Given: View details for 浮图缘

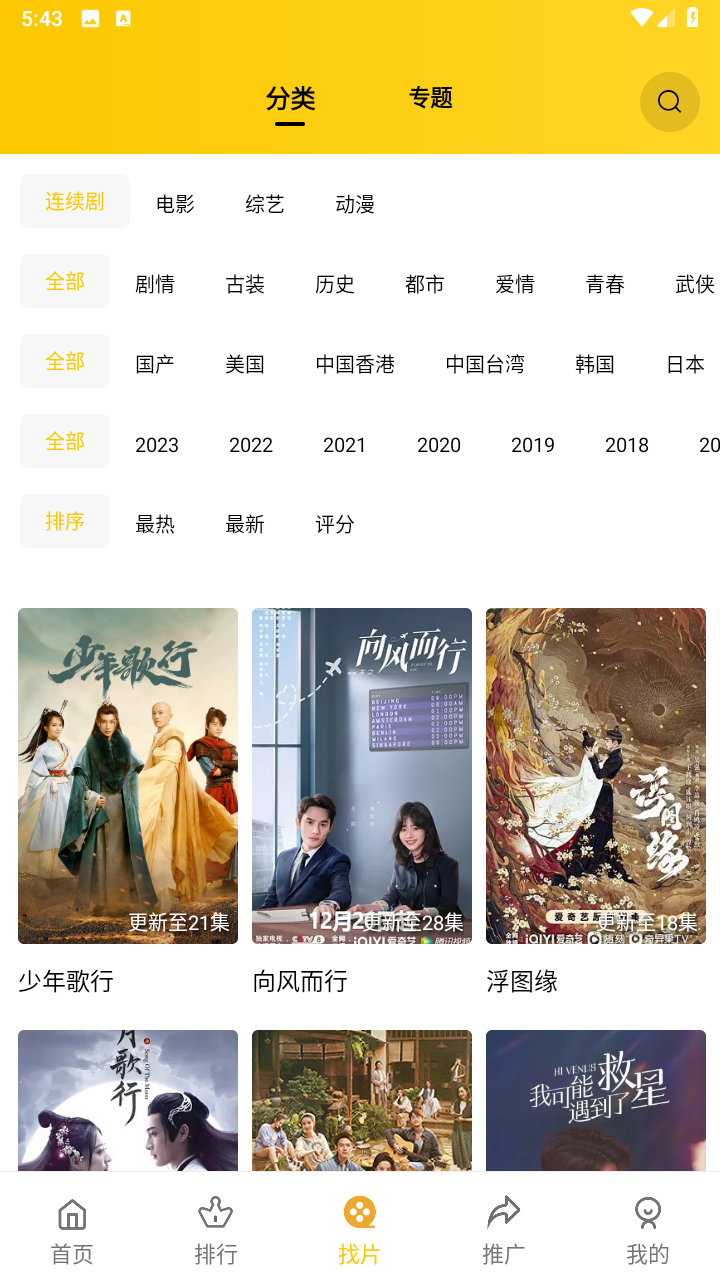Looking at the screenshot, I should [x=596, y=776].
